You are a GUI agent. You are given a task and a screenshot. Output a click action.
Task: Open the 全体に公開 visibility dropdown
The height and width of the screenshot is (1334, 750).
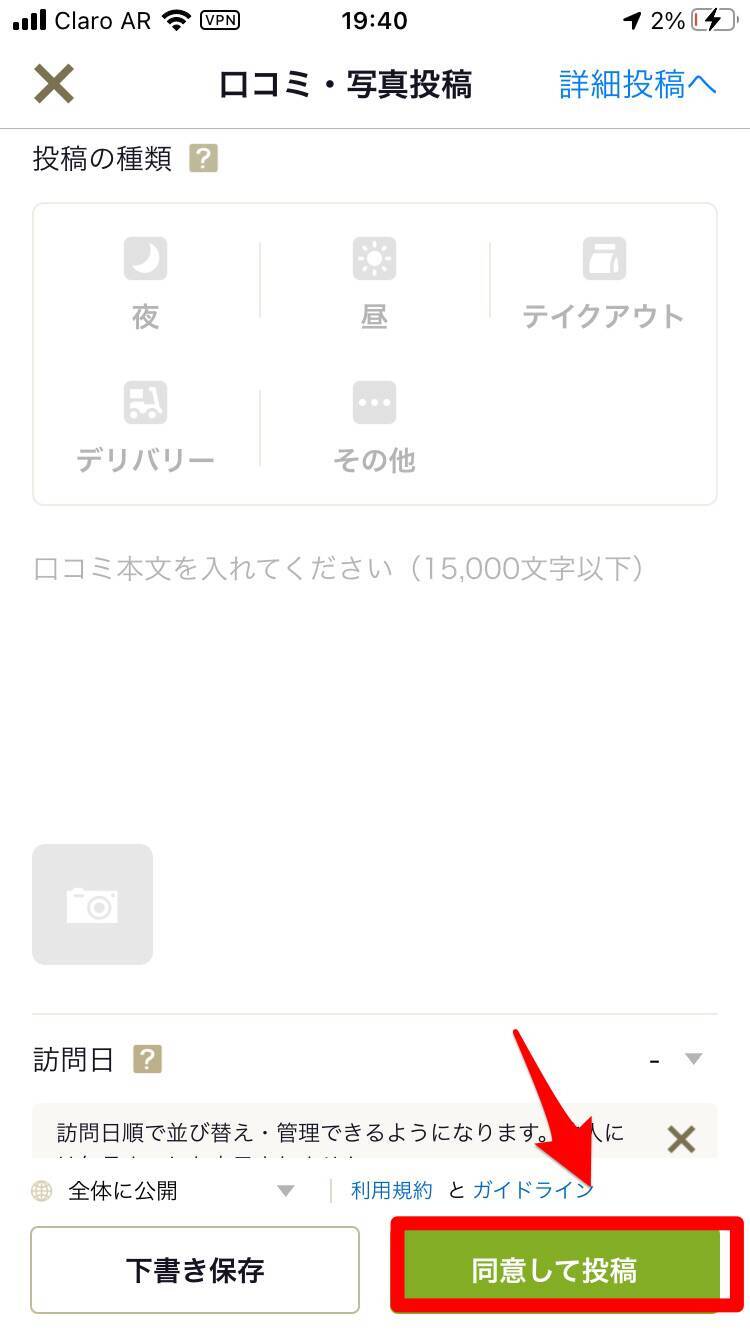(165, 1190)
